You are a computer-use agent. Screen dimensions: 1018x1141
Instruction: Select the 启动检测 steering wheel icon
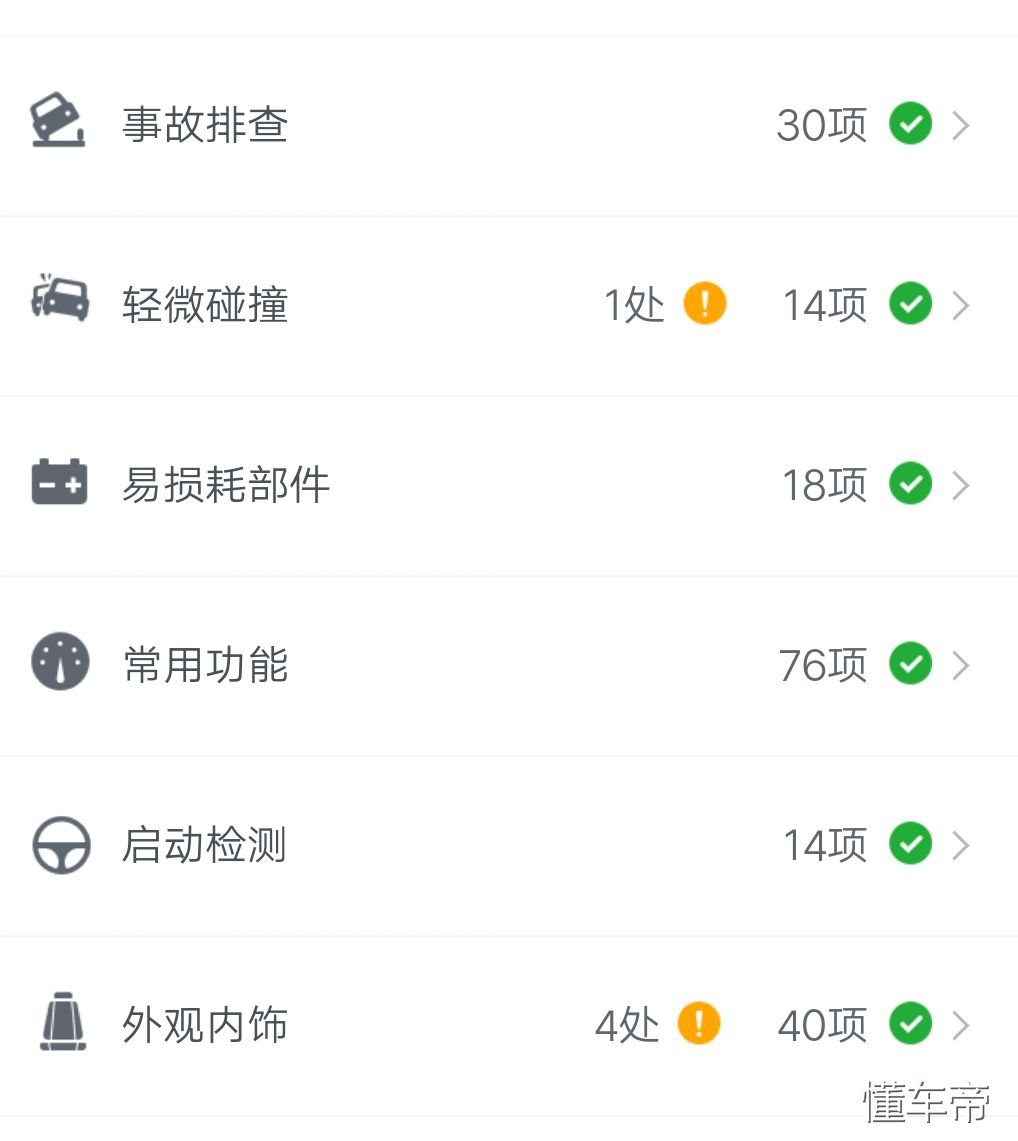point(61,844)
